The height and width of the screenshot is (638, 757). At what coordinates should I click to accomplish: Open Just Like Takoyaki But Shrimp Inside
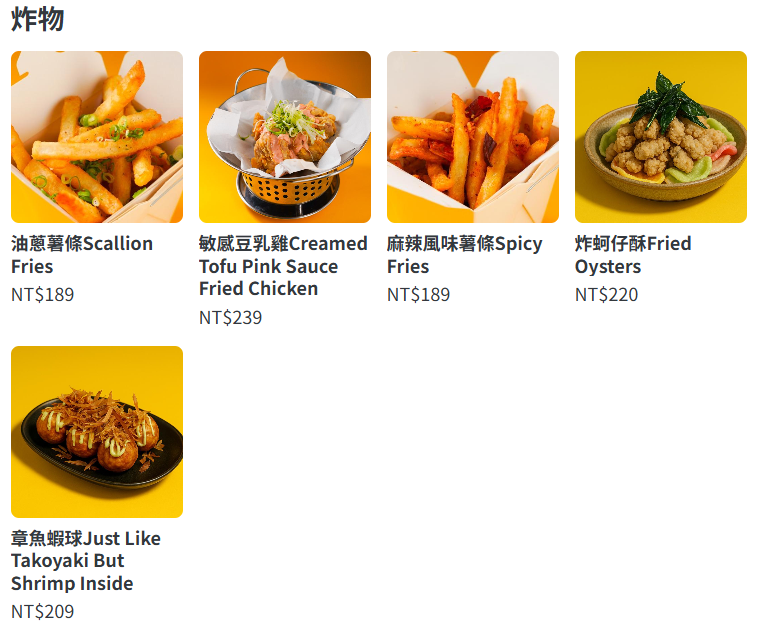pyautogui.click(x=96, y=431)
